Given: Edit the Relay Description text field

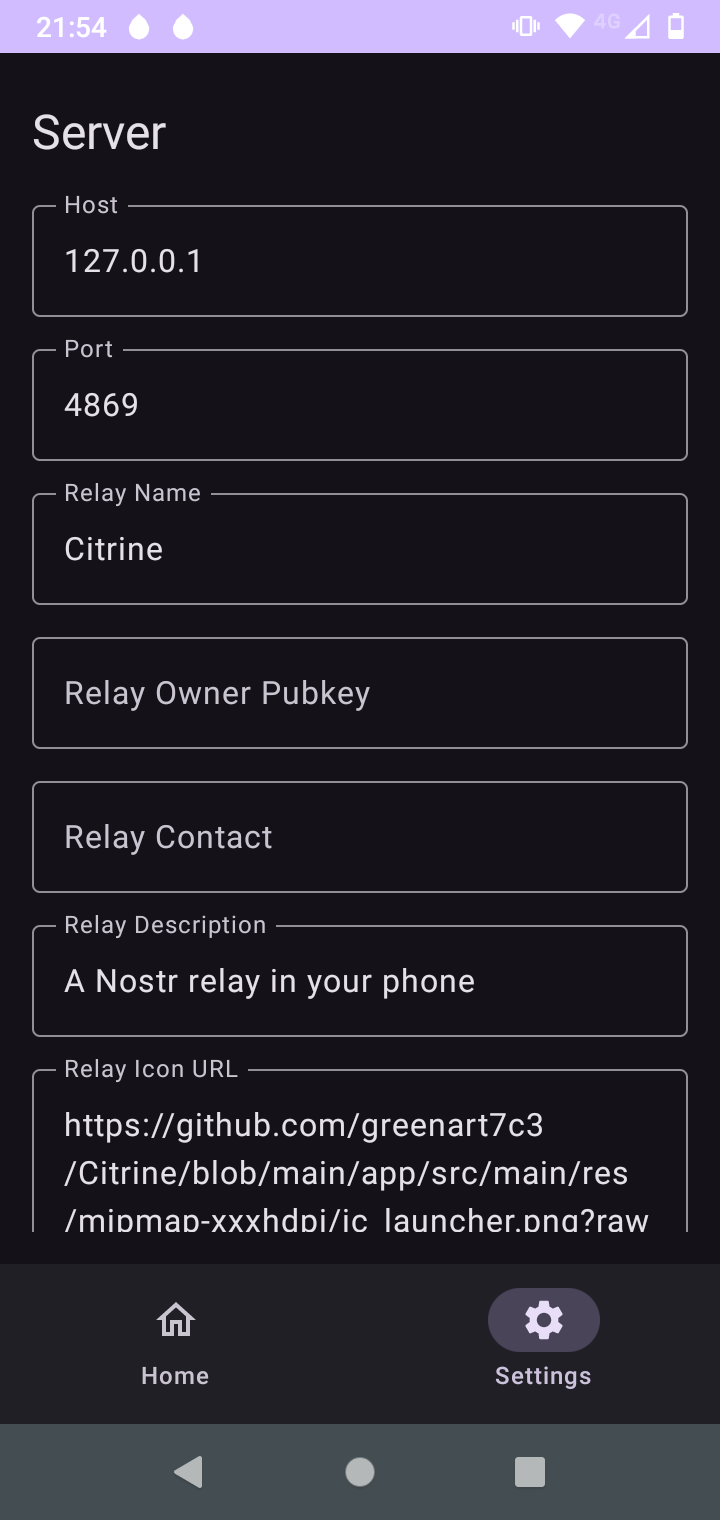Looking at the screenshot, I should click(360, 981).
